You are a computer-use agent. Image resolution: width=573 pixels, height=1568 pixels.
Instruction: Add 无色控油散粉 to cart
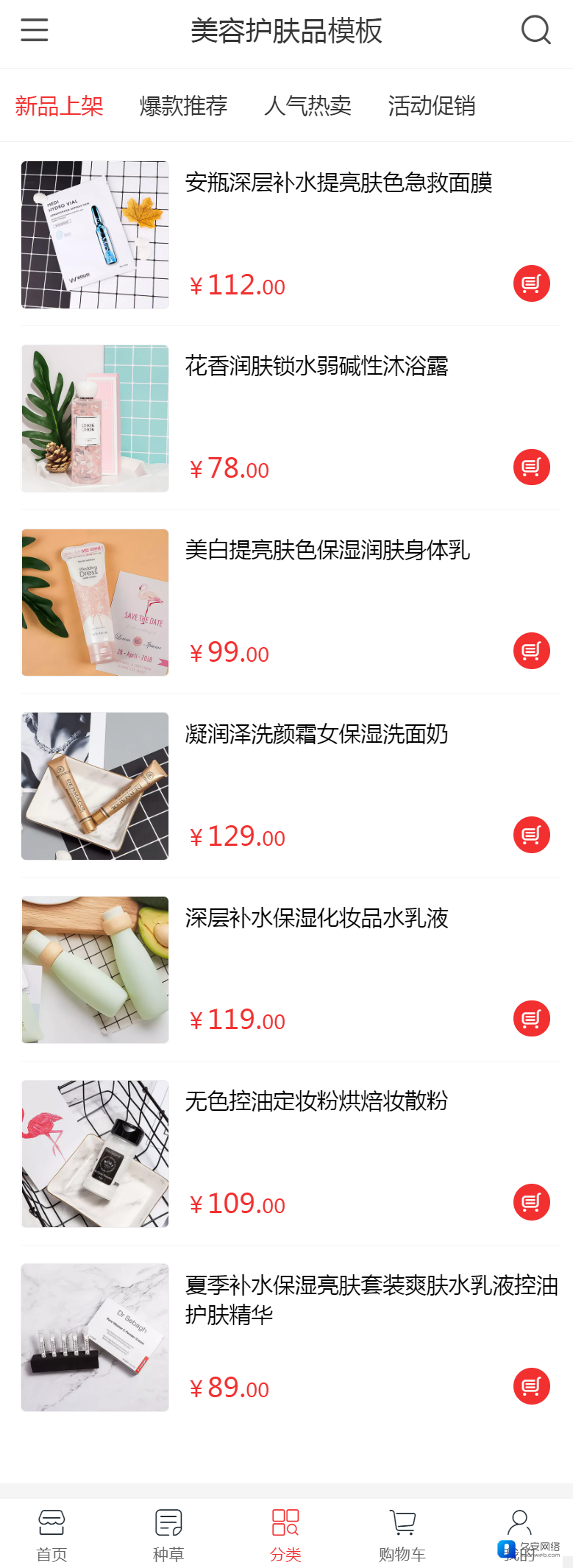[531, 1202]
